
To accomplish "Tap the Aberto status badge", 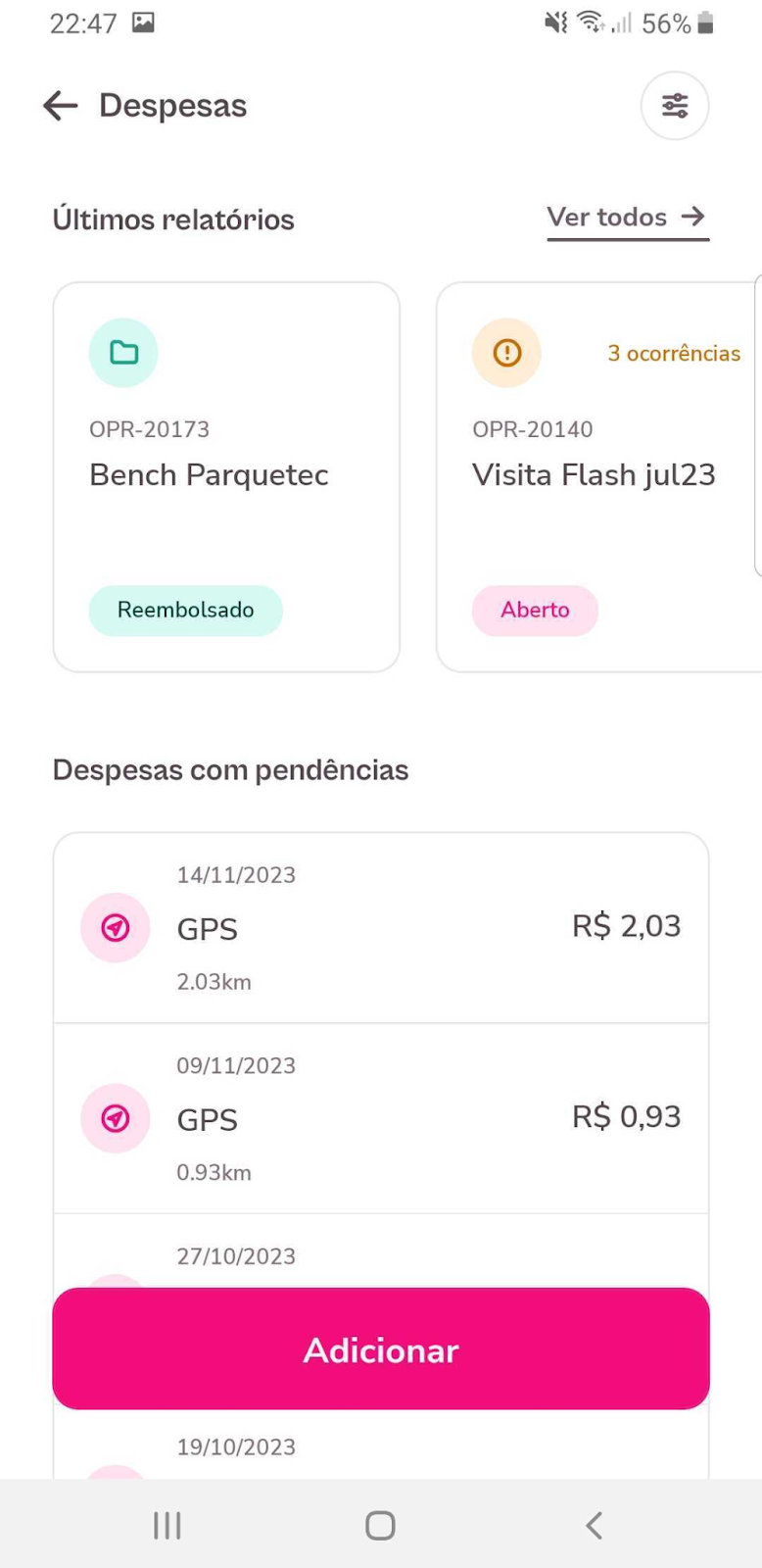I will (535, 610).
